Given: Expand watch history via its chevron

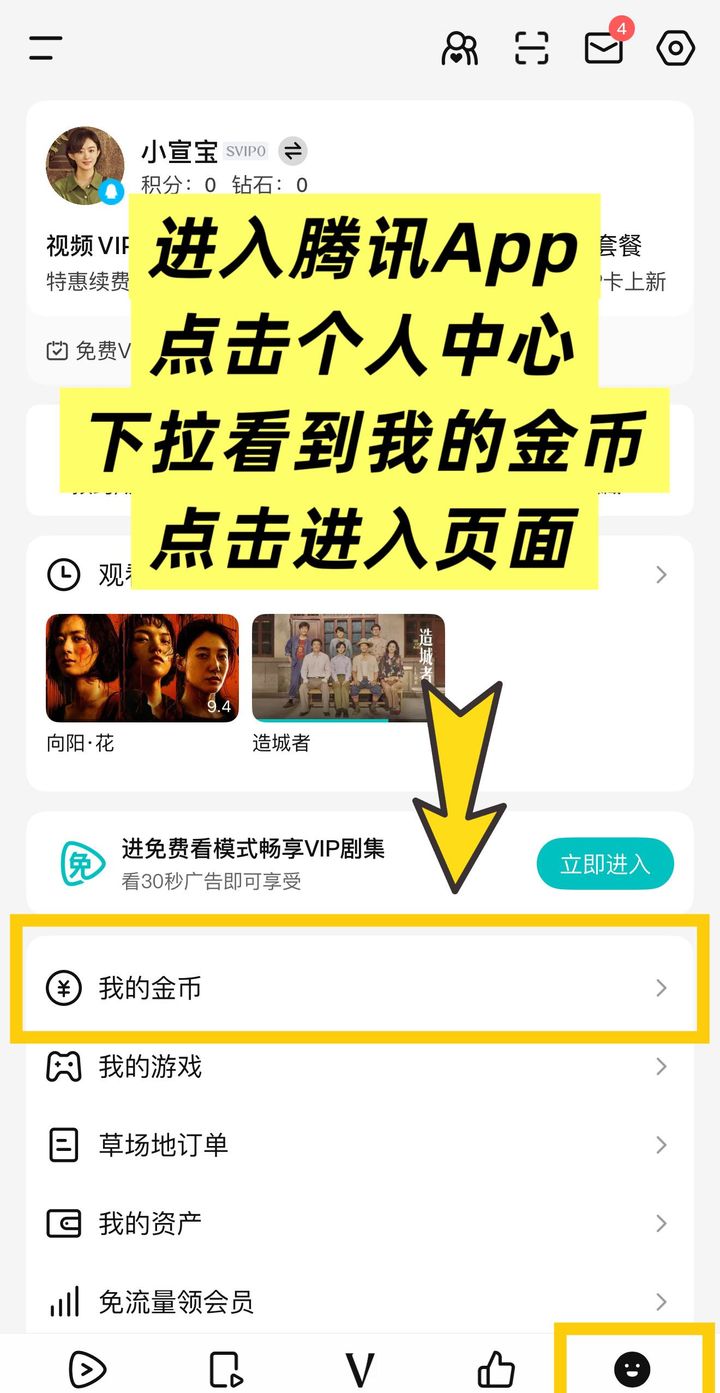Looking at the screenshot, I should click(661, 574).
